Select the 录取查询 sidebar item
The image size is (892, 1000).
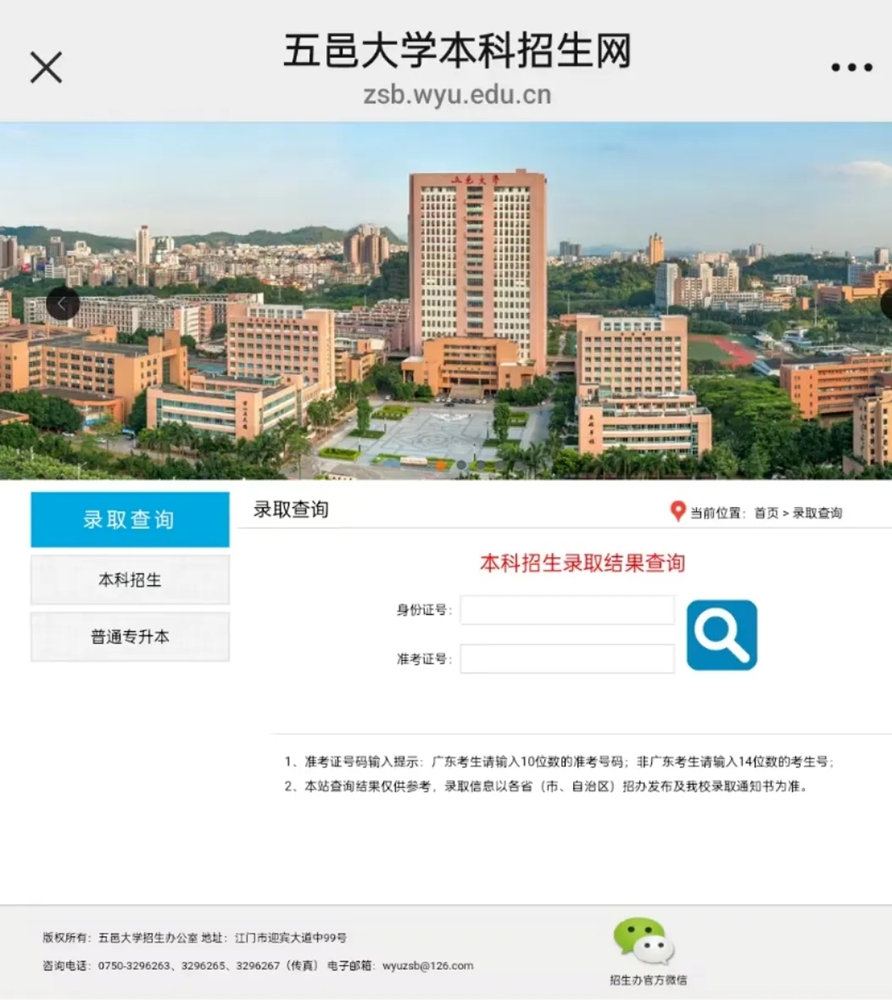130,520
